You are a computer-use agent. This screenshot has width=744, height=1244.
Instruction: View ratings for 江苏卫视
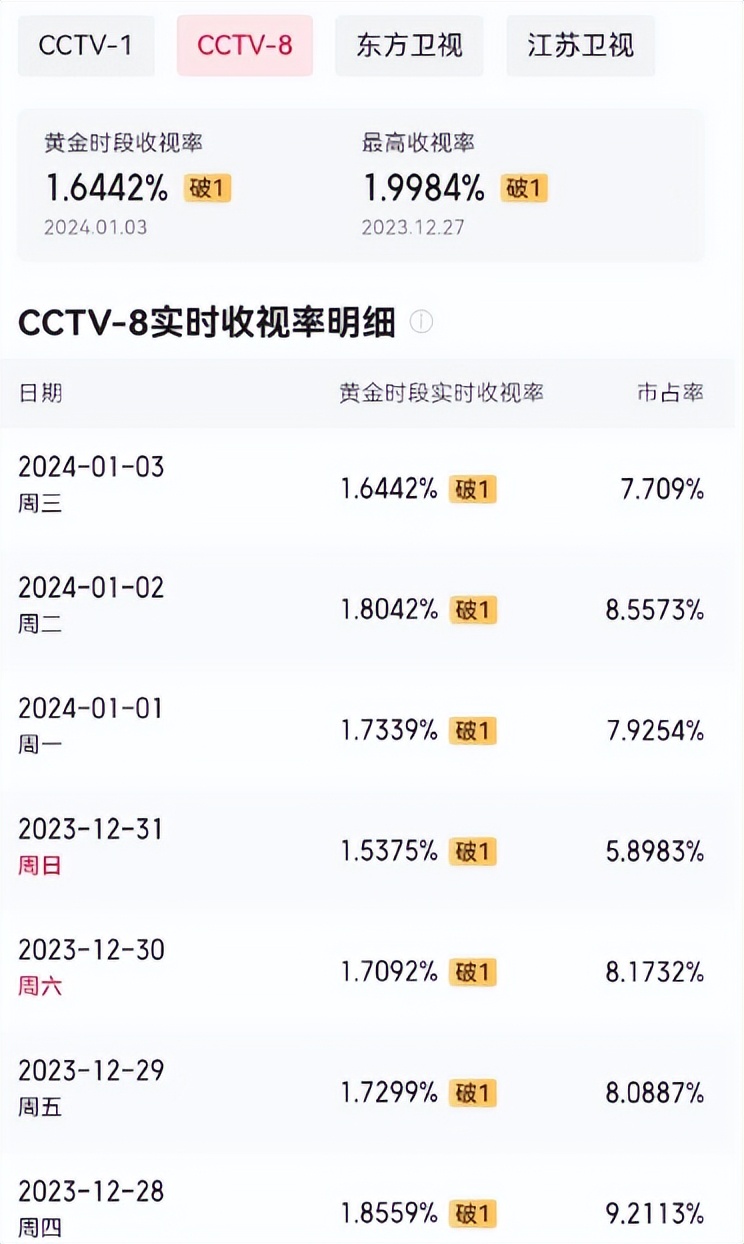[580, 46]
